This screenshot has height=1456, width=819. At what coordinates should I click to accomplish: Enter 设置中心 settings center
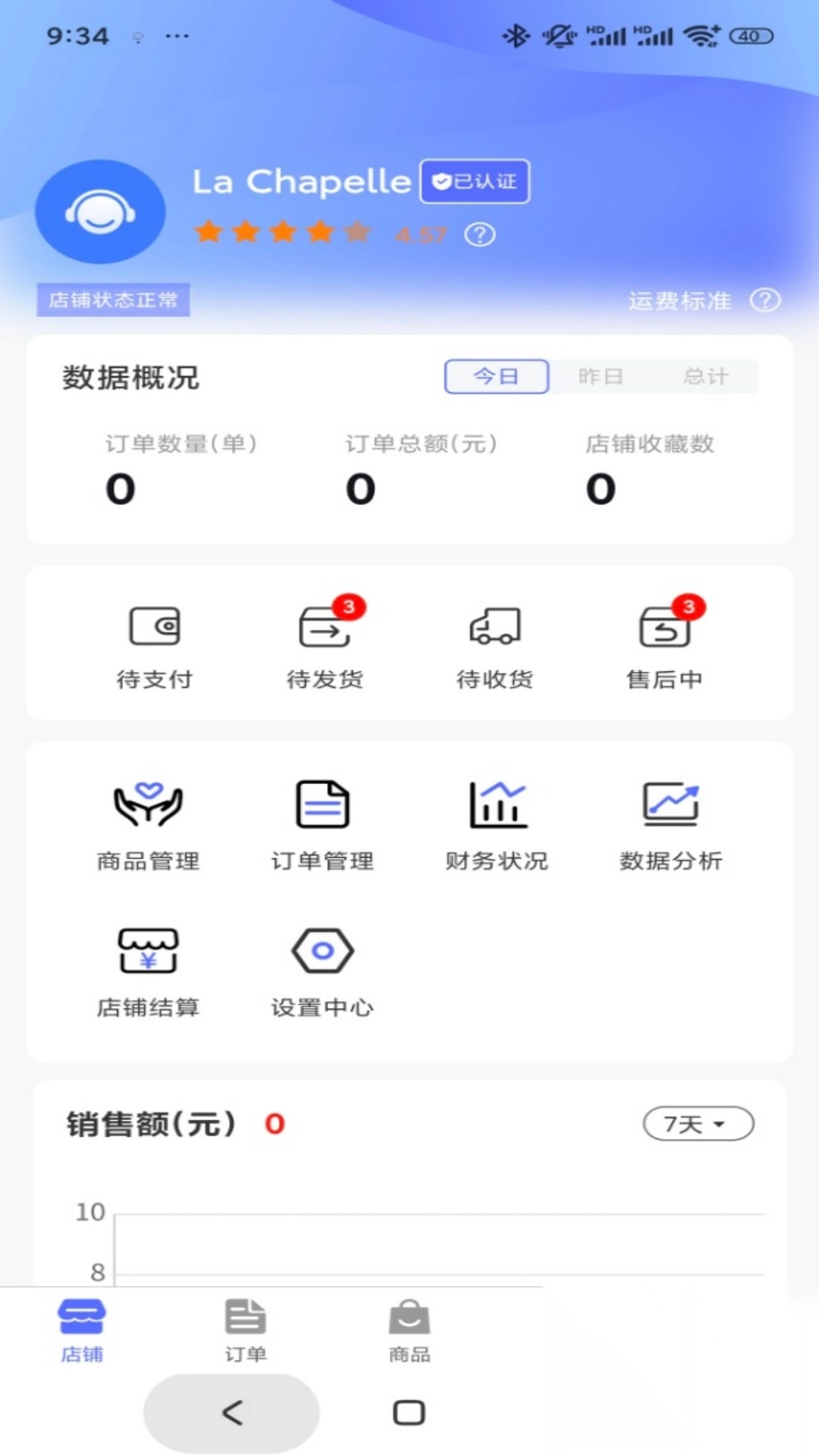point(322,971)
